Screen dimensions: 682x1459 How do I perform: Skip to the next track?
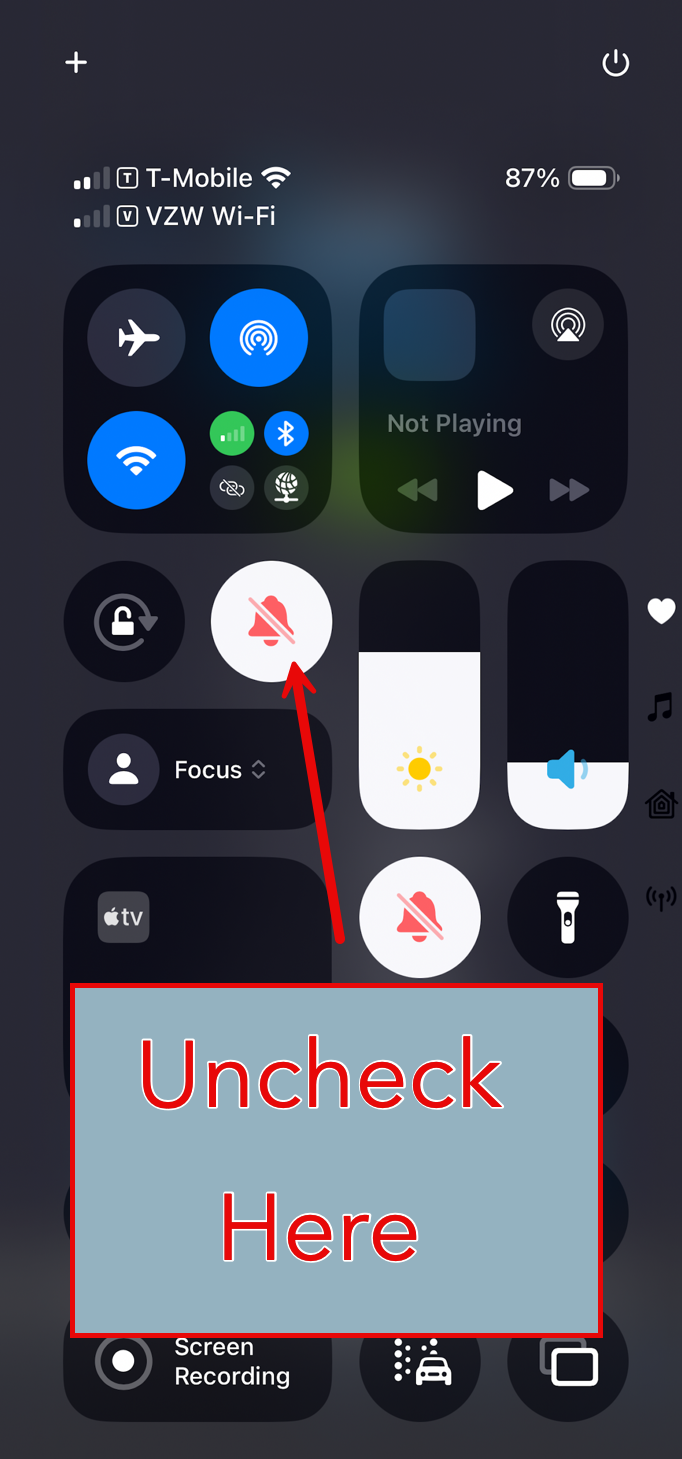[x=569, y=490]
